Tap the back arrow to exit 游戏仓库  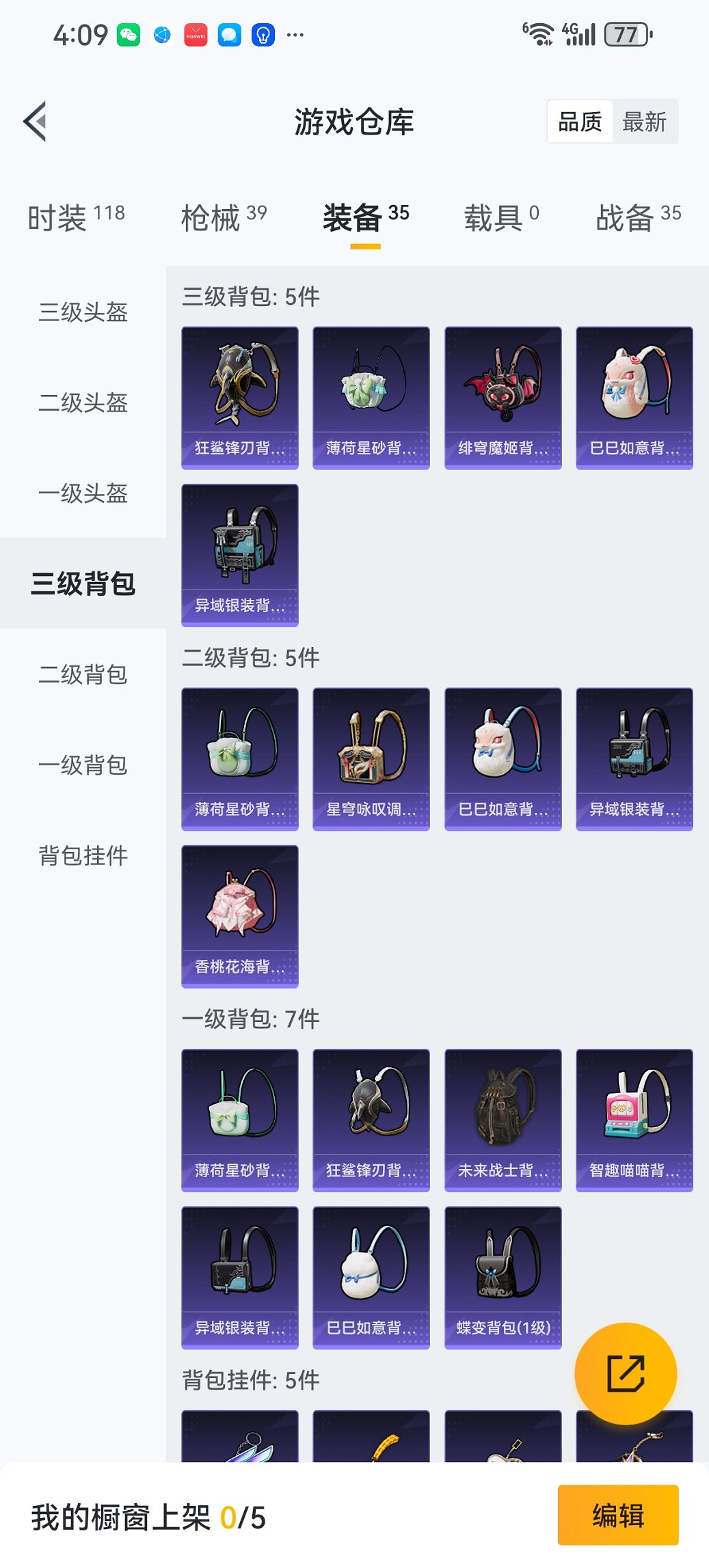(x=35, y=120)
